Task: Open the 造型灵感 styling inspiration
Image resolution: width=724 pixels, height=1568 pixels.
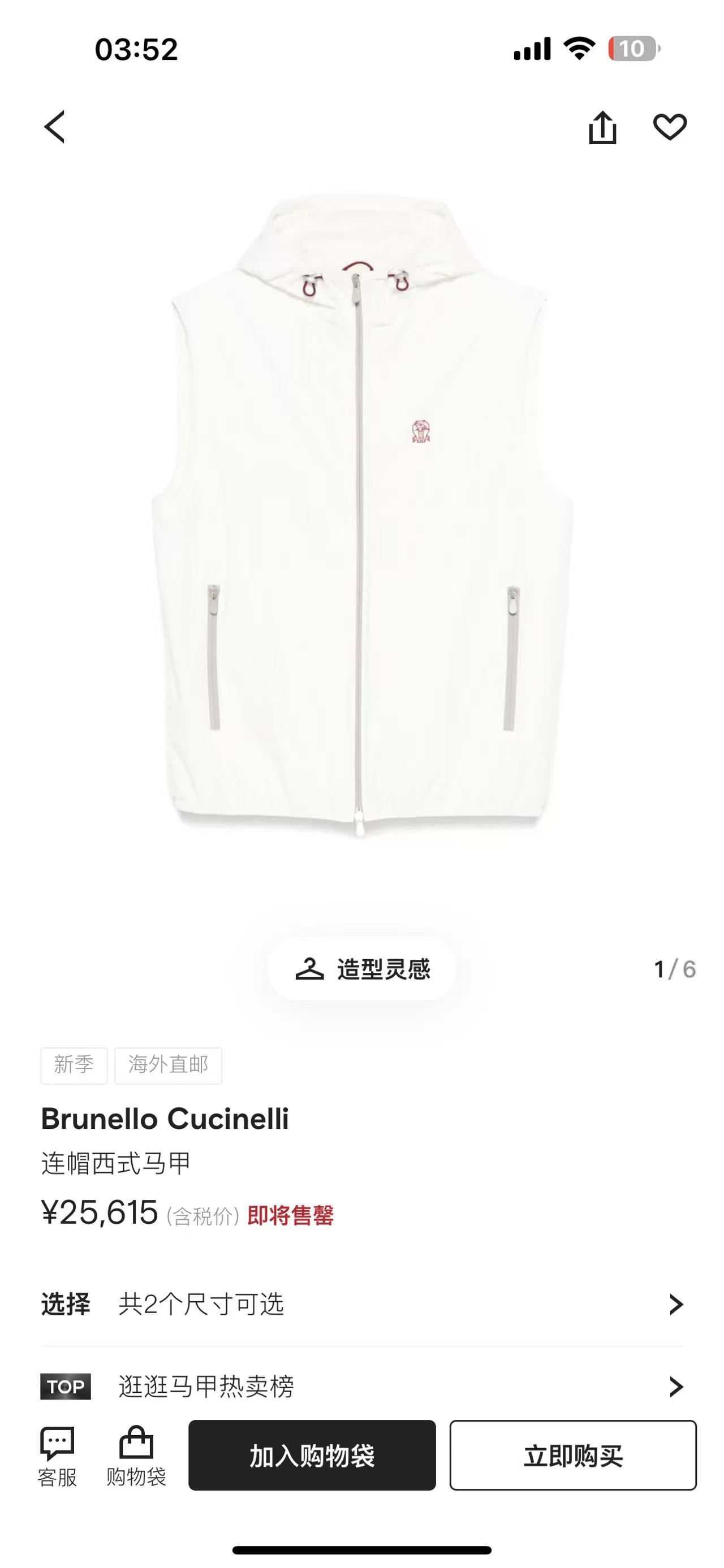Action: pos(363,968)
